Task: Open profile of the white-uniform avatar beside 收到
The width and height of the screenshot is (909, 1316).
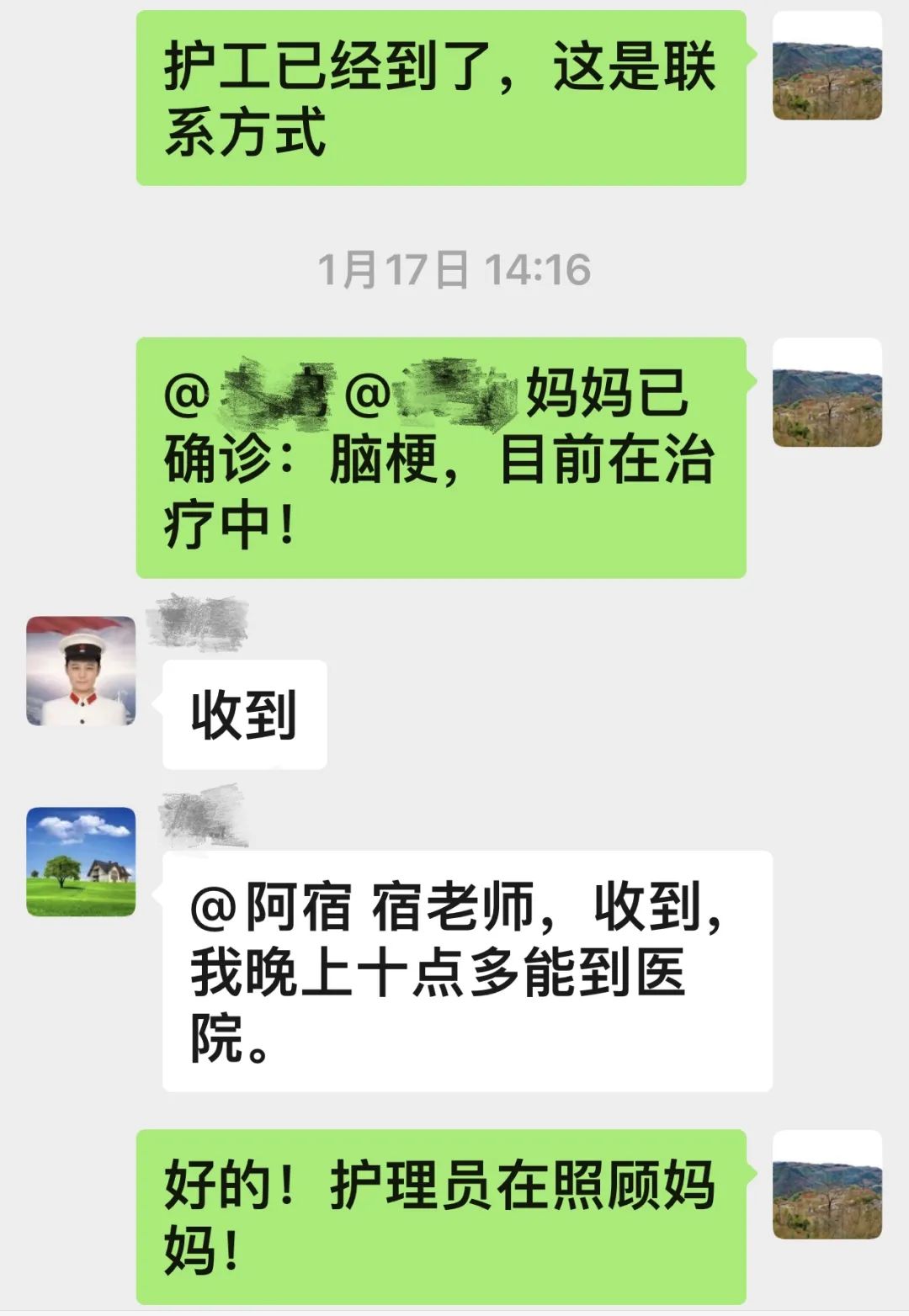Action: tap(81, 671)
